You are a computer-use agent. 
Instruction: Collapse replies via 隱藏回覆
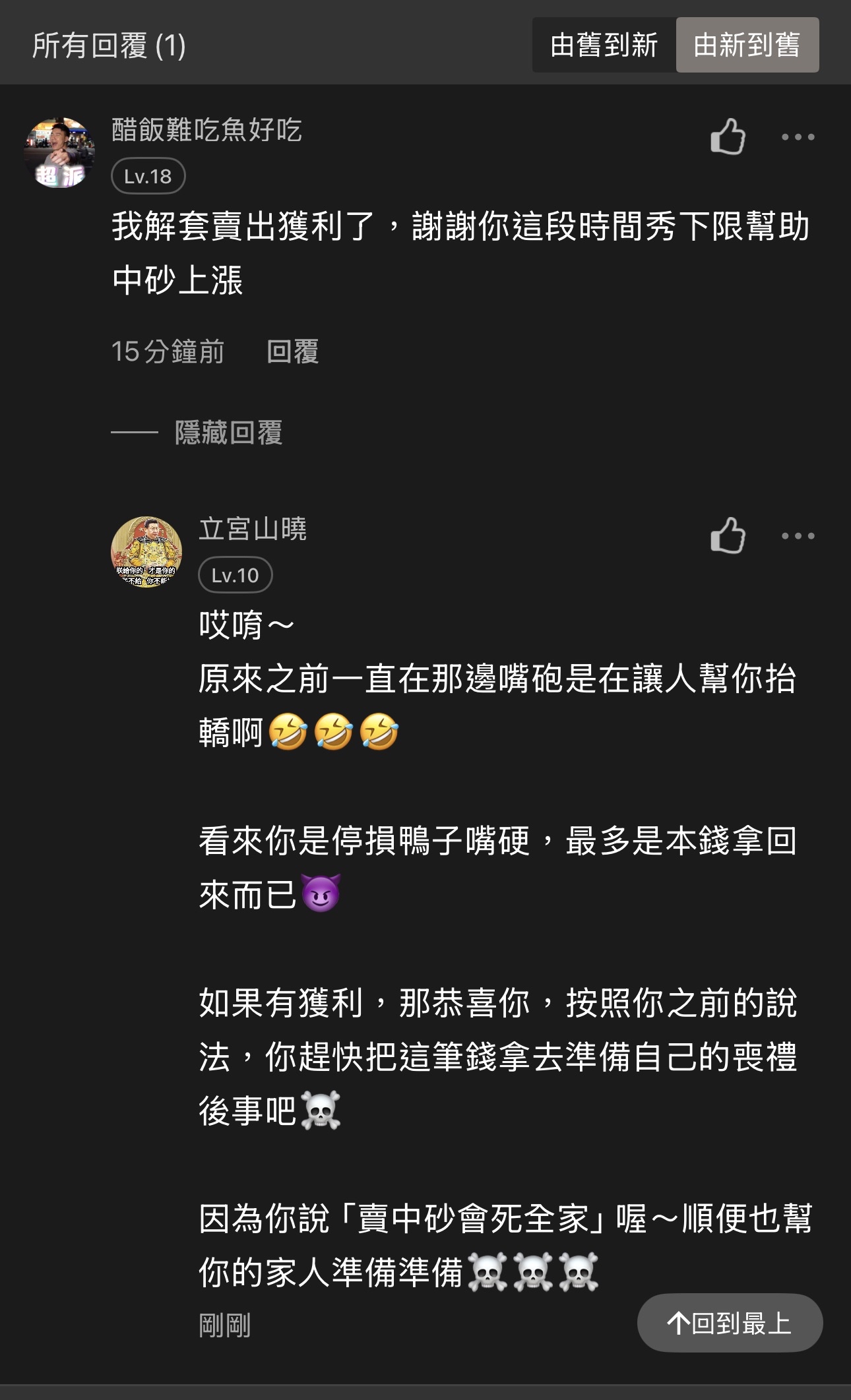coord(228,433)
